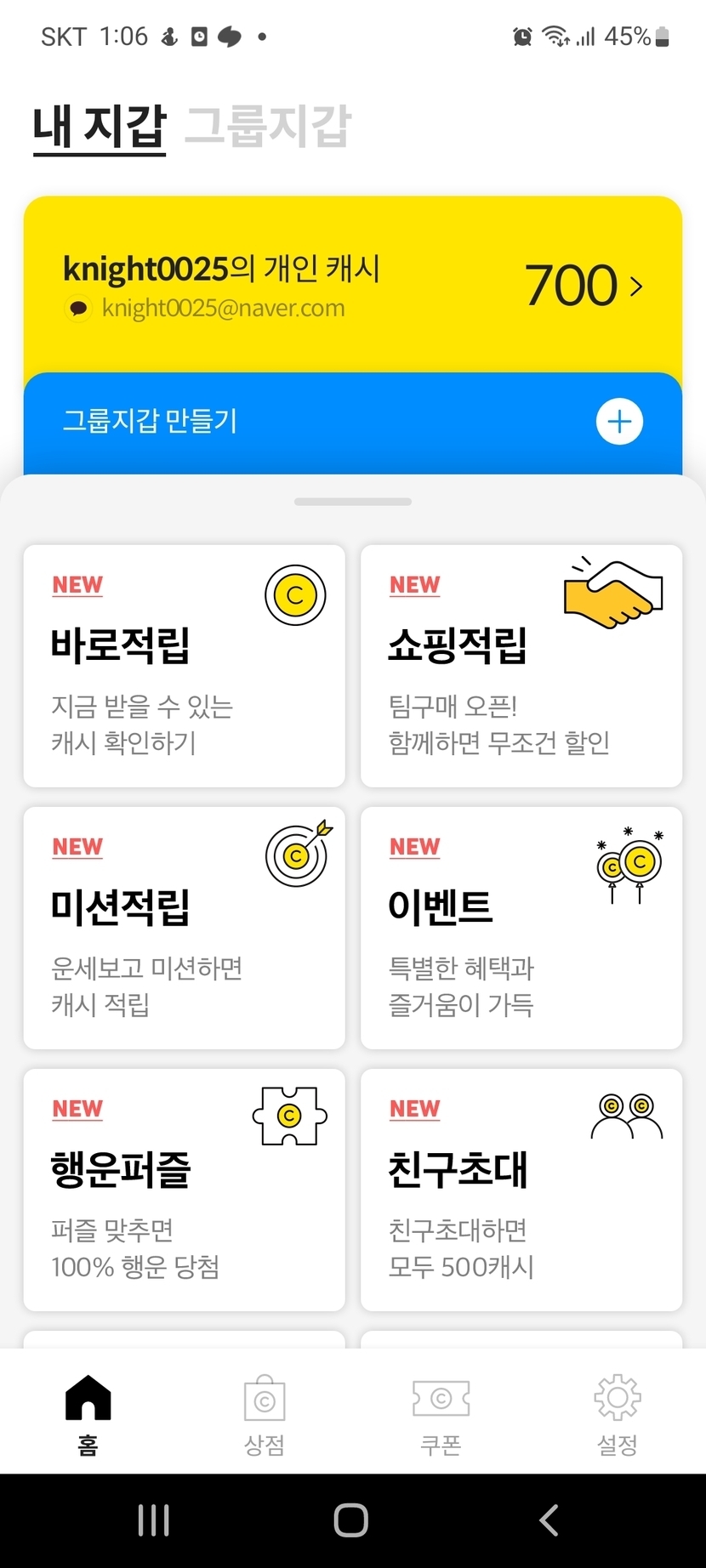Open the 행운퍼즐 card
706x1568 pixels.
pos(184,1190)
